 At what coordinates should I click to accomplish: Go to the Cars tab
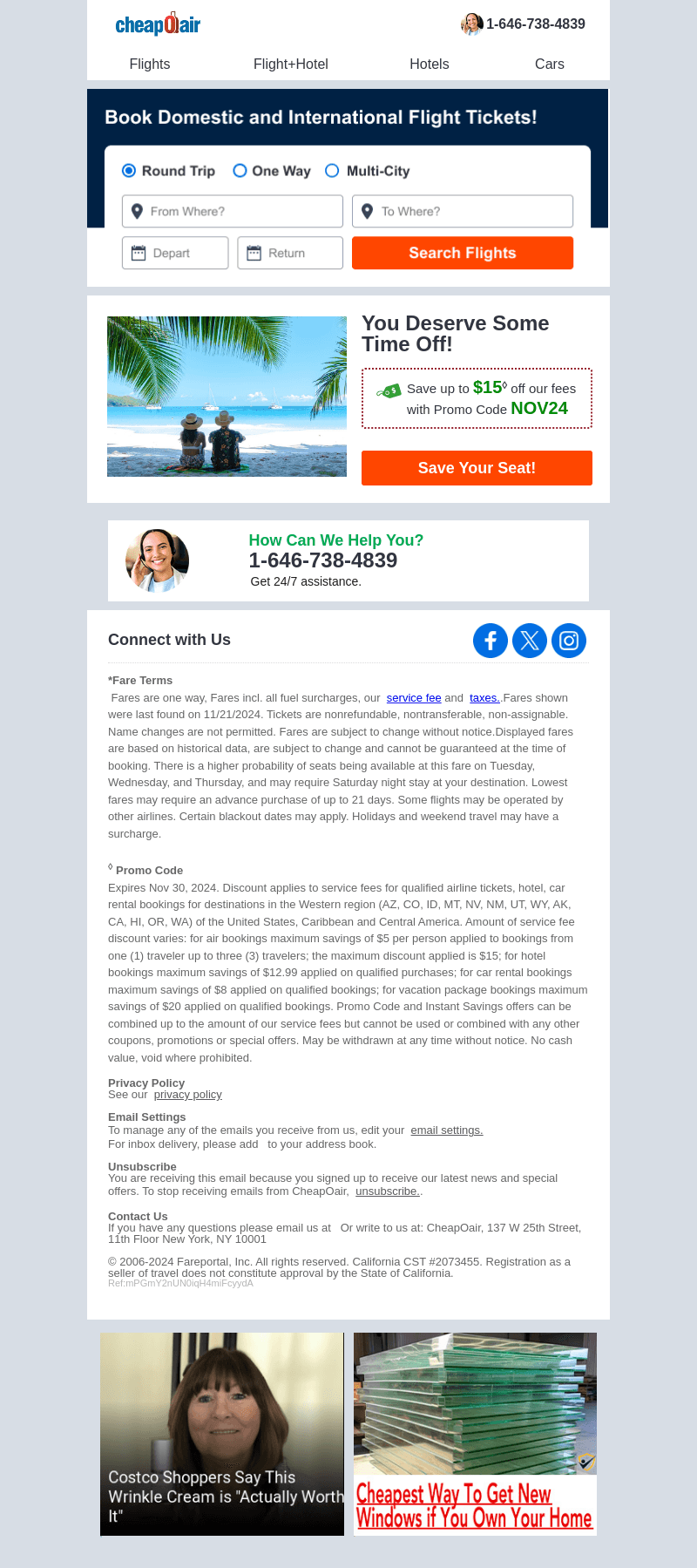pyautogui.click(x=550, y=64)
